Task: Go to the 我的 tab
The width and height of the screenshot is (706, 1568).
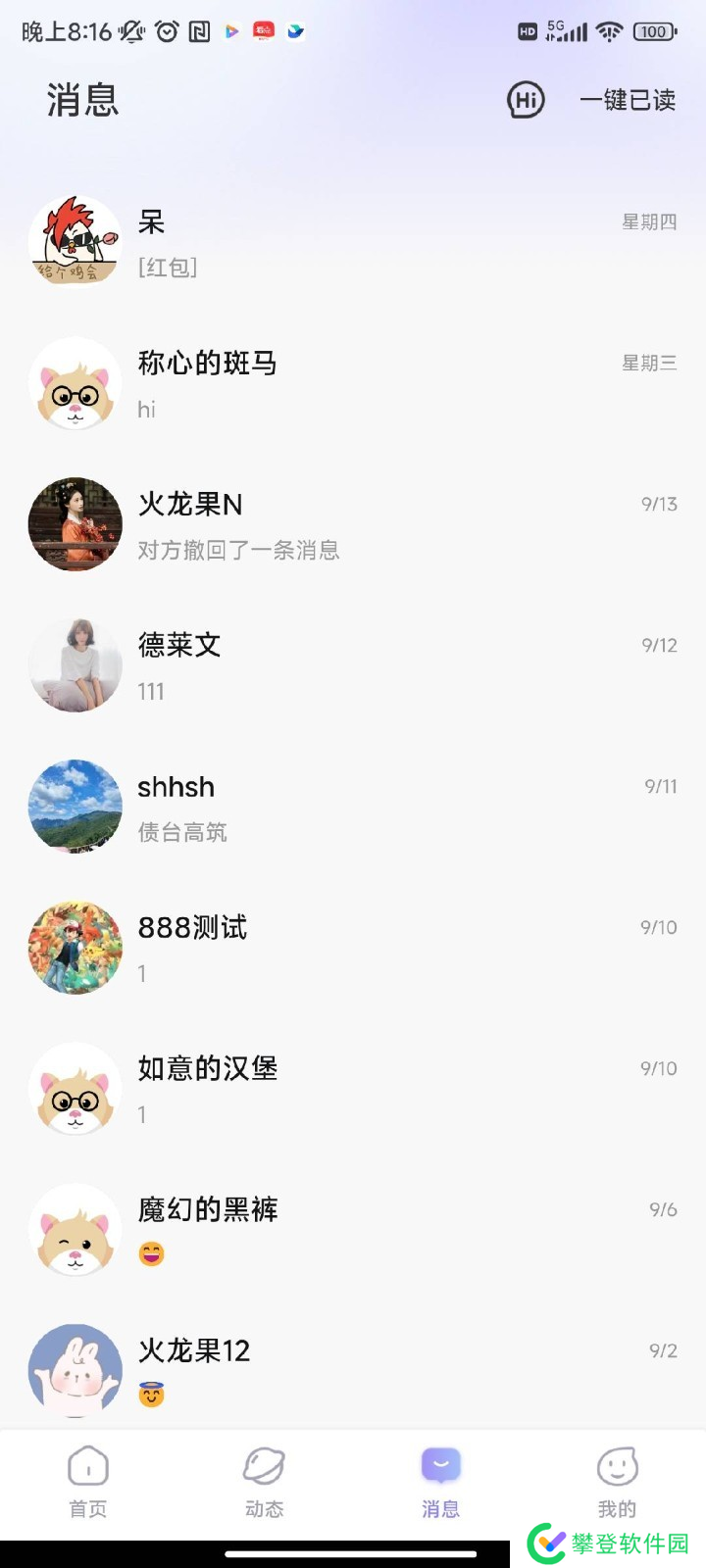Action: click(x=617, y=1482)
